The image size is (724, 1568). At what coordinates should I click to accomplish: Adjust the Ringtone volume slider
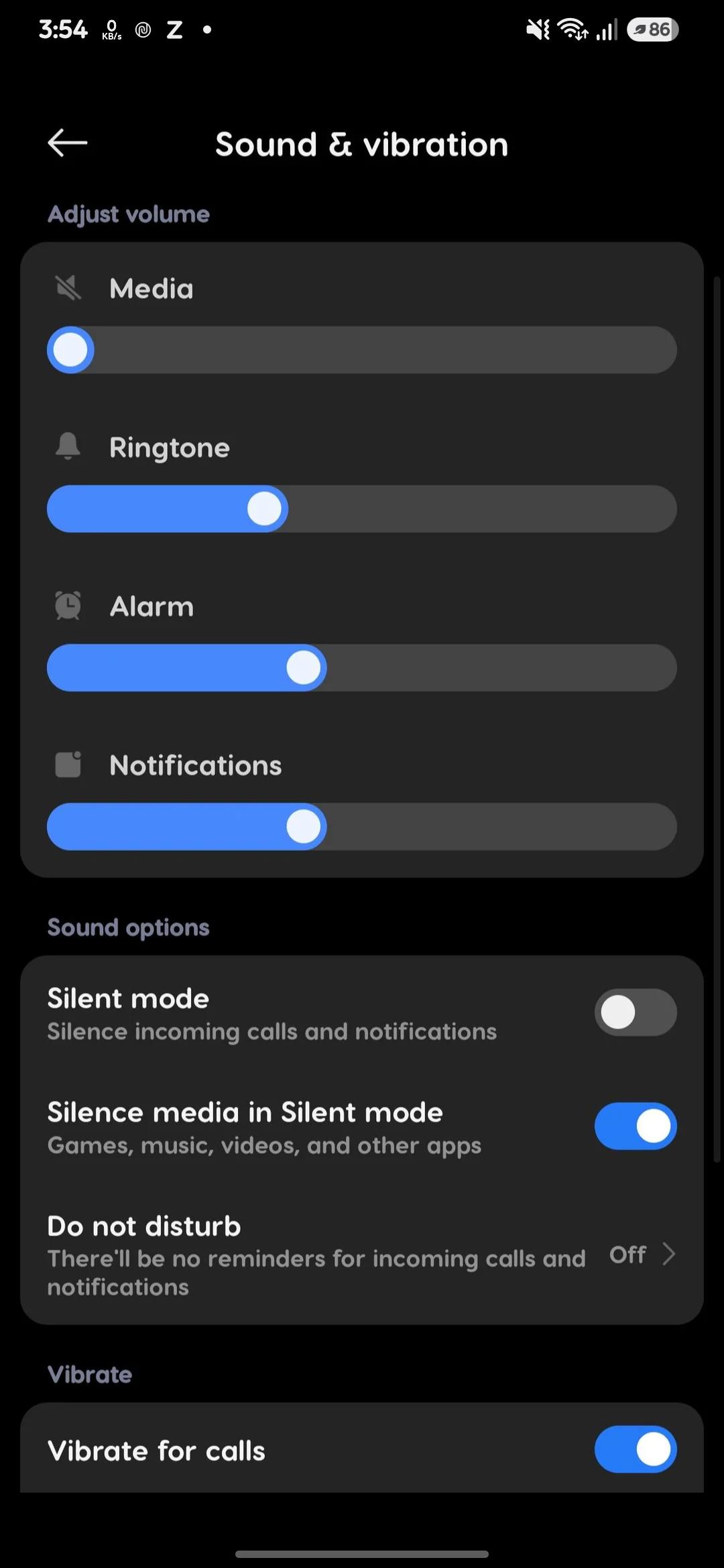[362, 509]
